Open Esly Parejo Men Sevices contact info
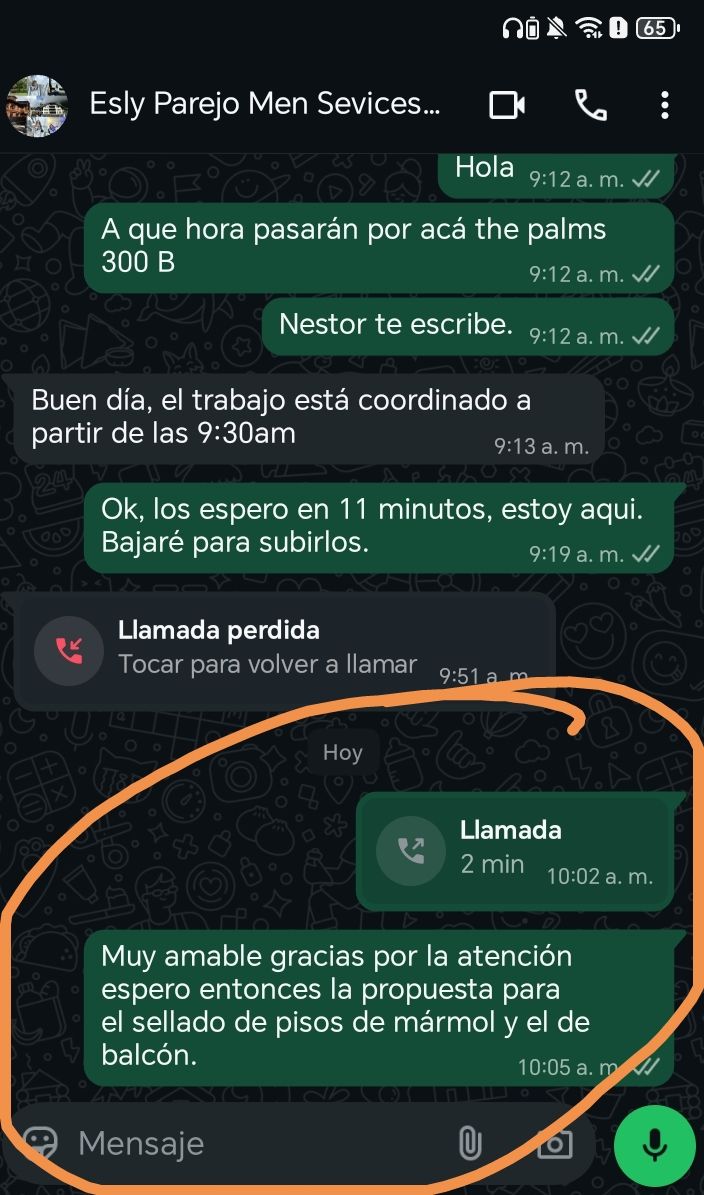 264,104
